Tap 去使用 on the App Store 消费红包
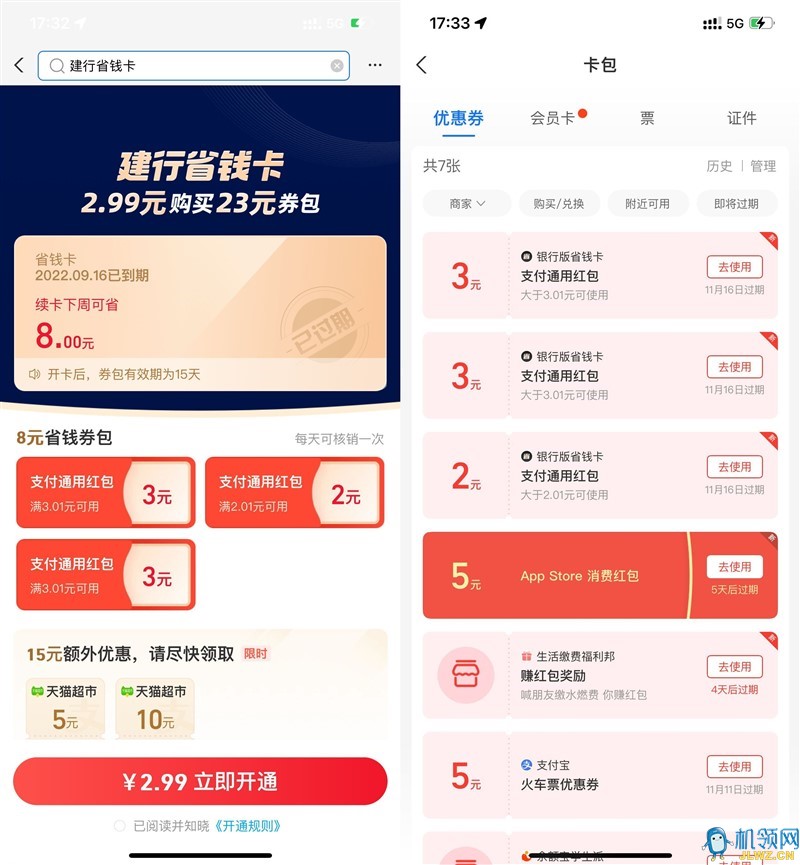Viewport: 800px width, 865px height. pyautogui.click(x=734, y=567)
